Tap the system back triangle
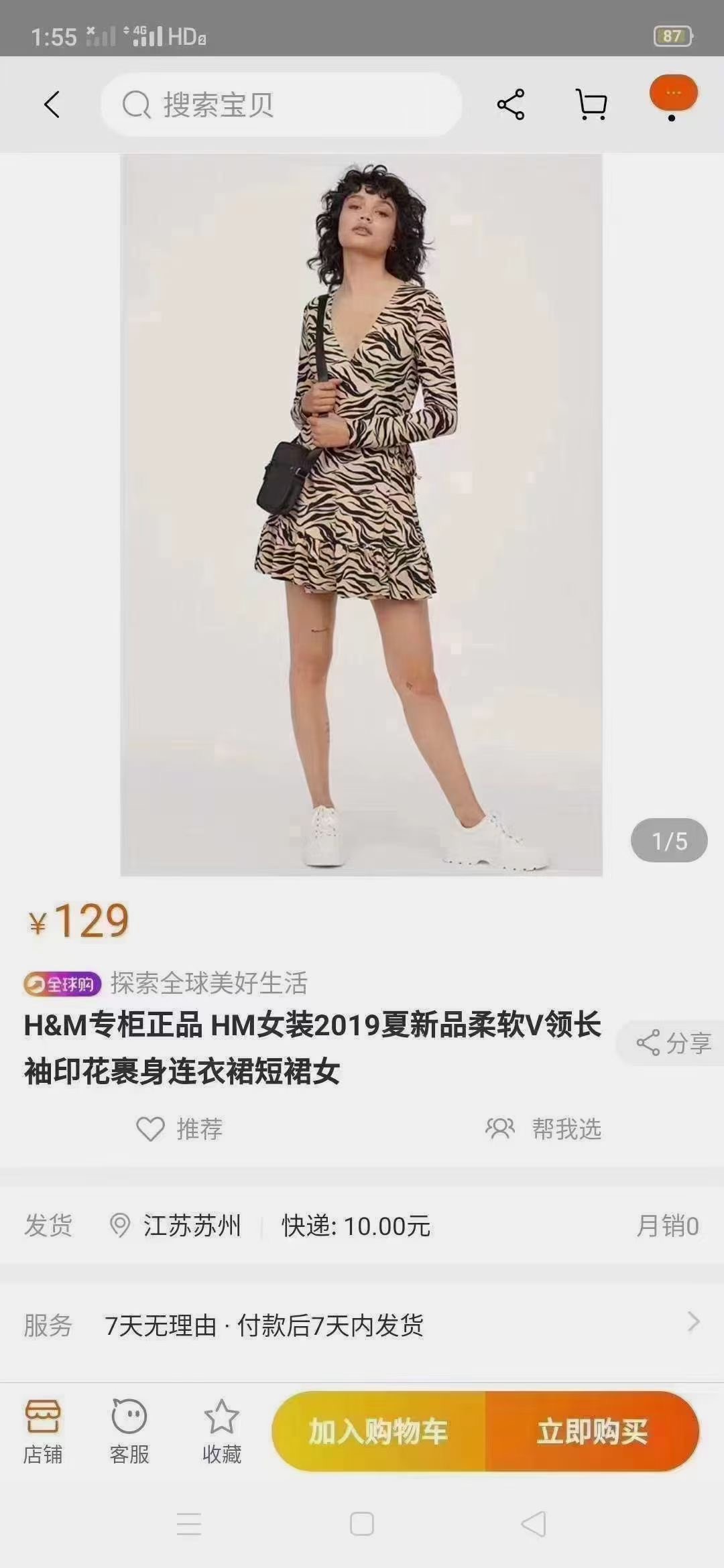 (x=534, y=1524)
